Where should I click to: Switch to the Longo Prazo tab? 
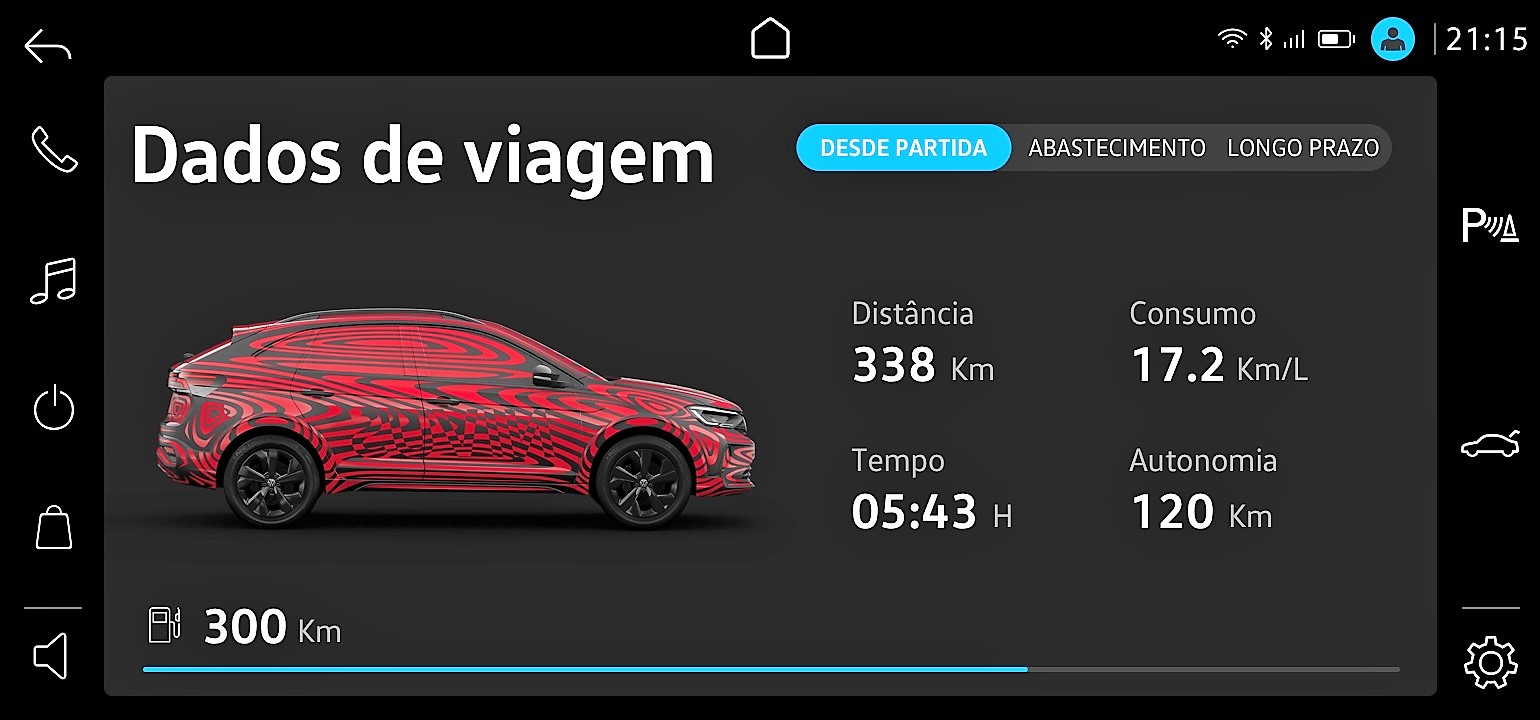tap(1302, 148)
